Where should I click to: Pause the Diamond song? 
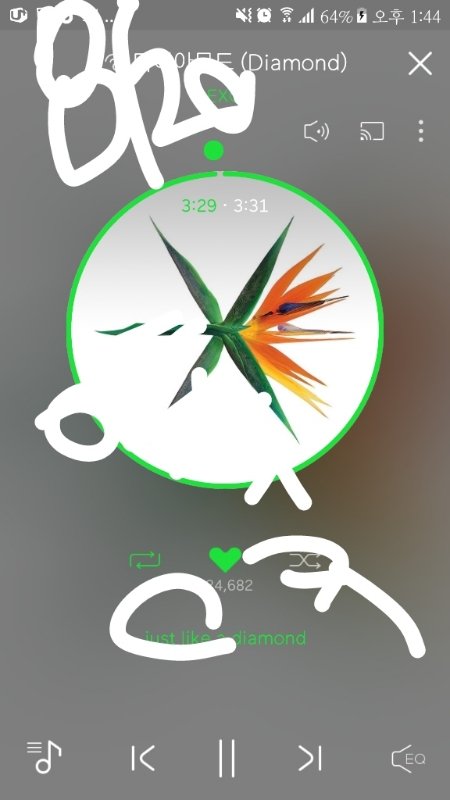(x=227, y=758)
